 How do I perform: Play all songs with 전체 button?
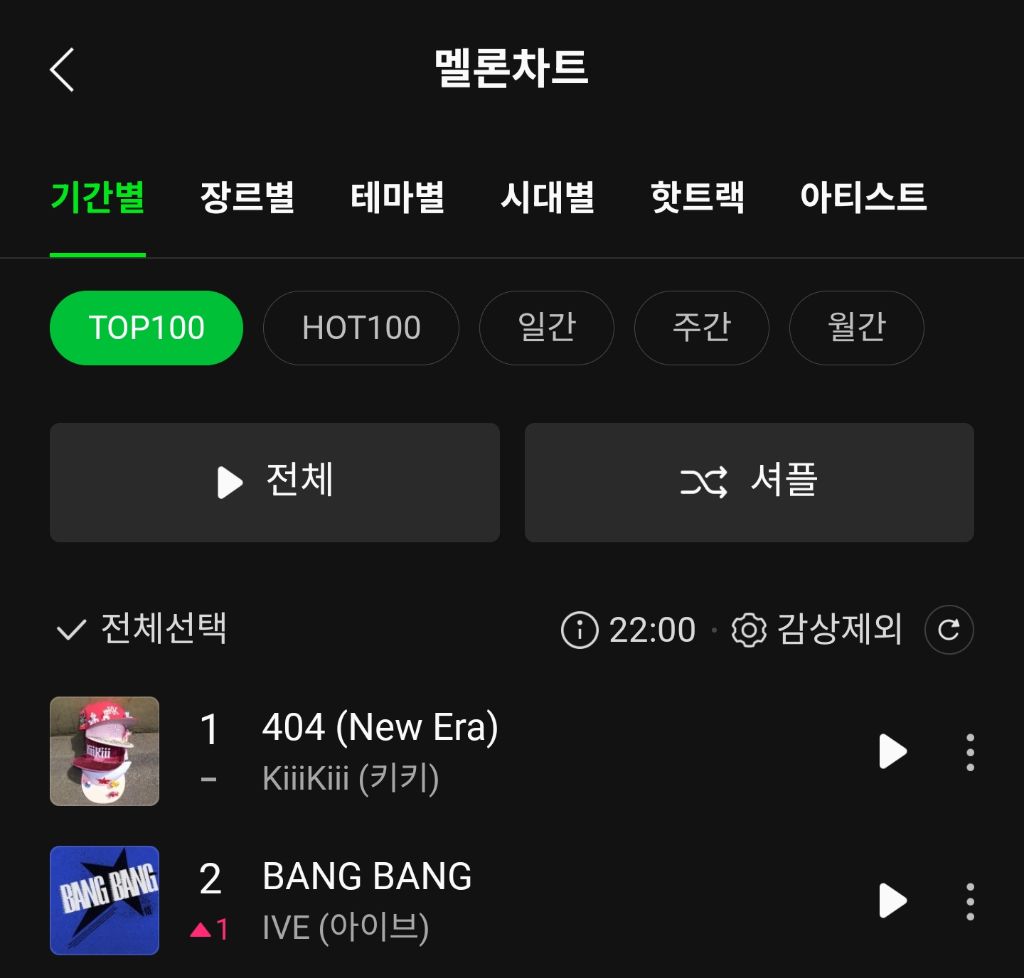click(x=275, y=482)
